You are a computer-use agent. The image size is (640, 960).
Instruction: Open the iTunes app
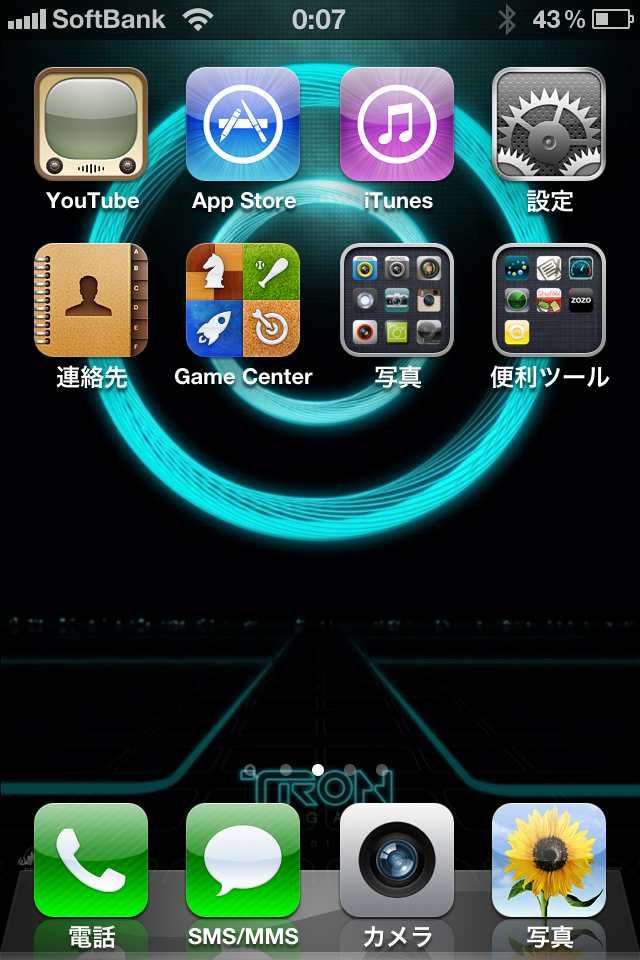coord(397,124)
